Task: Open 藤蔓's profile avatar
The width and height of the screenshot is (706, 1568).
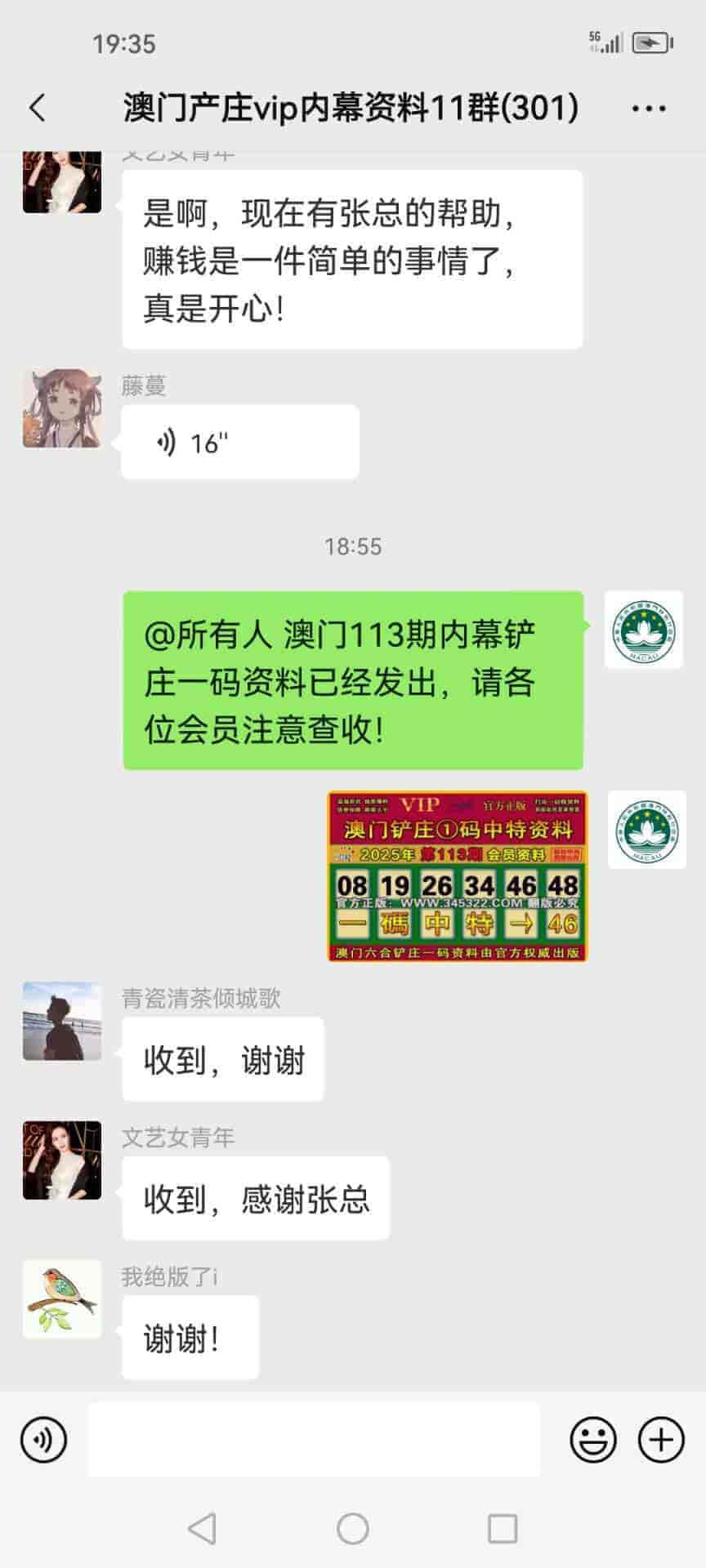Action: click(x=62, y=408)
